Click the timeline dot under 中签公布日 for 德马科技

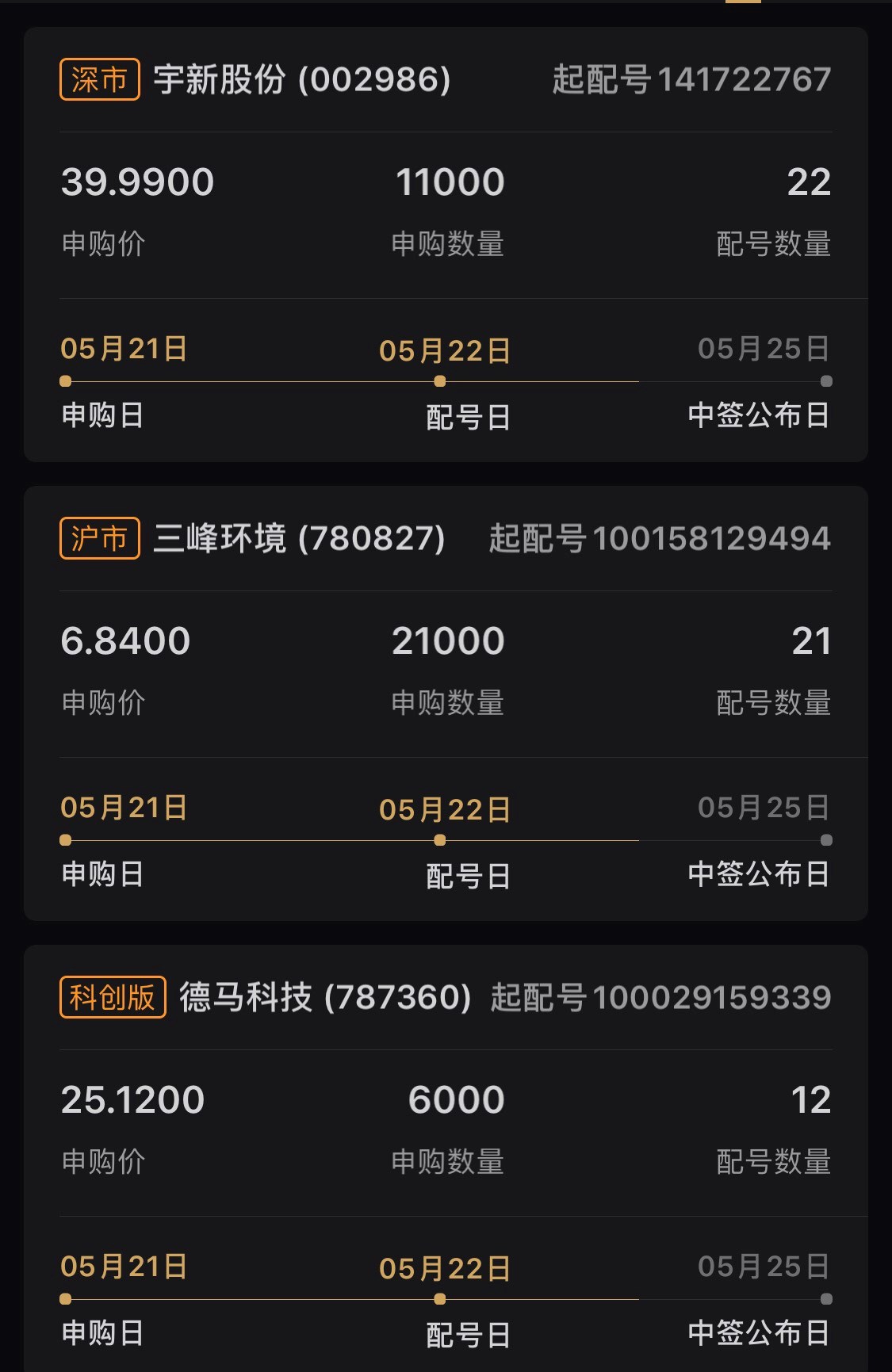coord(825,1300)
